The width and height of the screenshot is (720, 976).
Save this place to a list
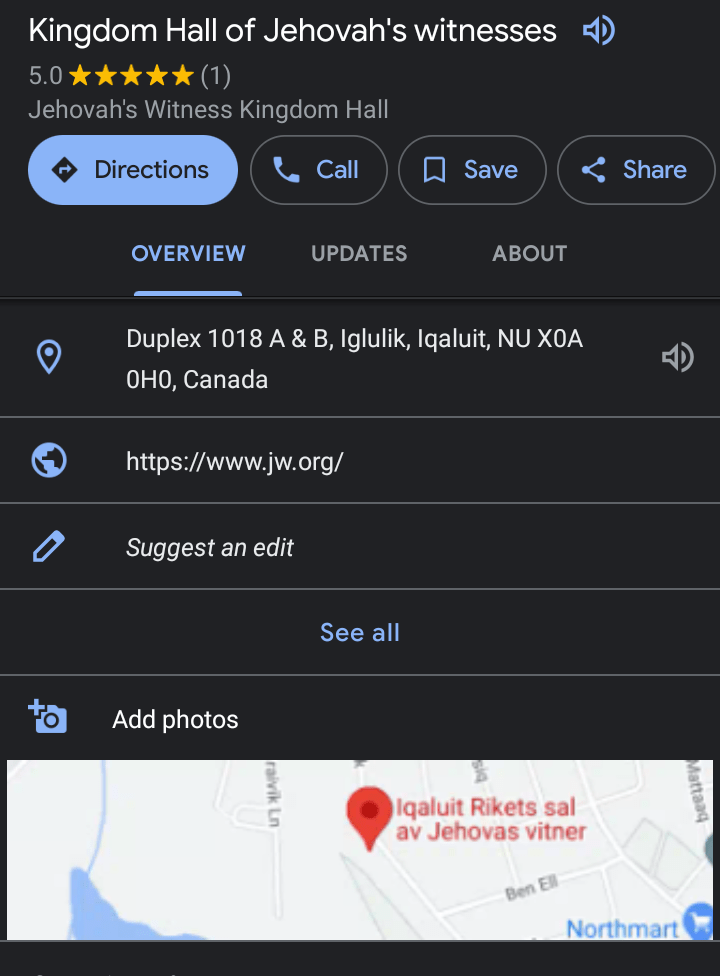pos(472,170)
